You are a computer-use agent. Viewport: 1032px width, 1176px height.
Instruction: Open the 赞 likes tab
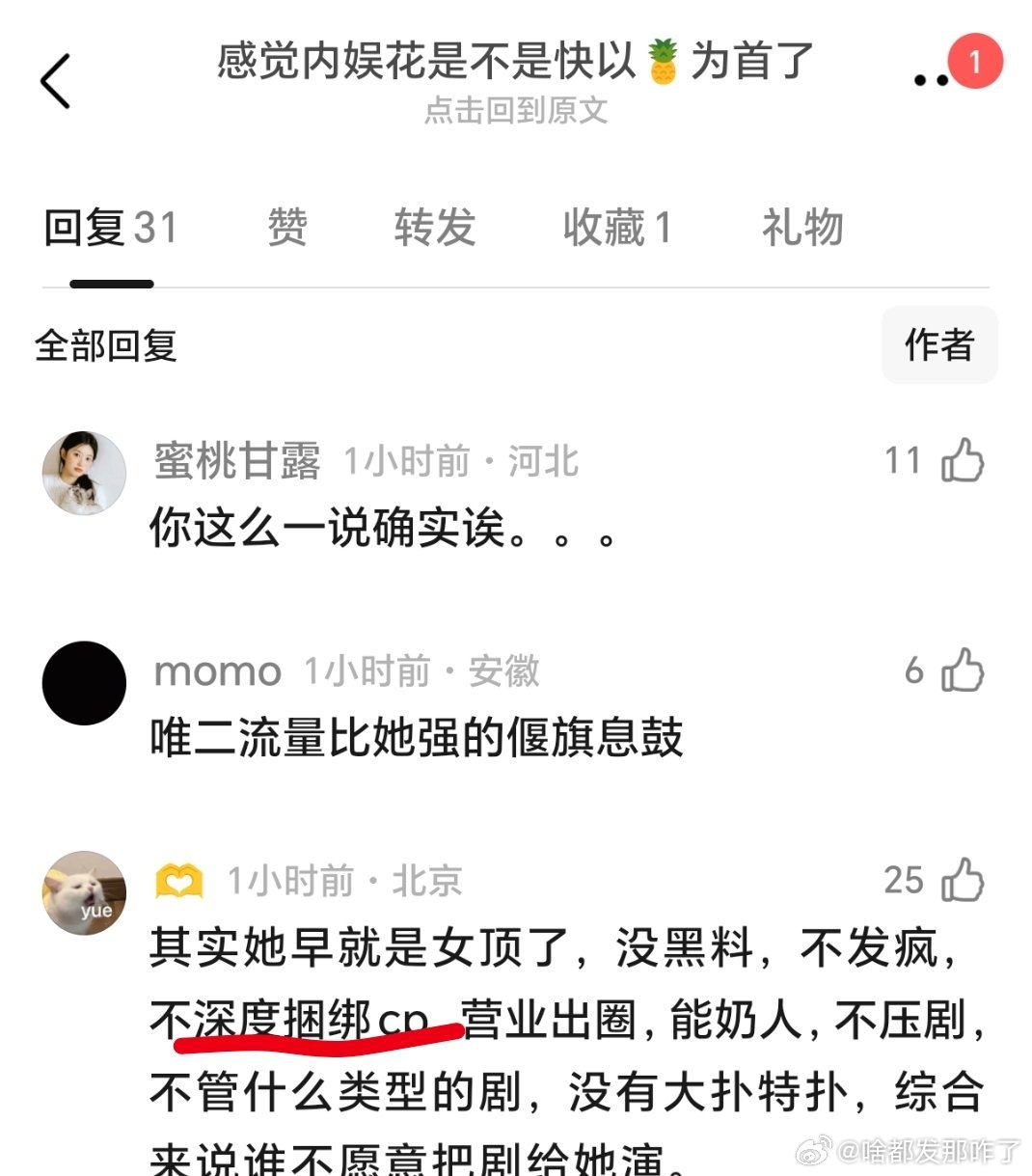click(285, 228)
